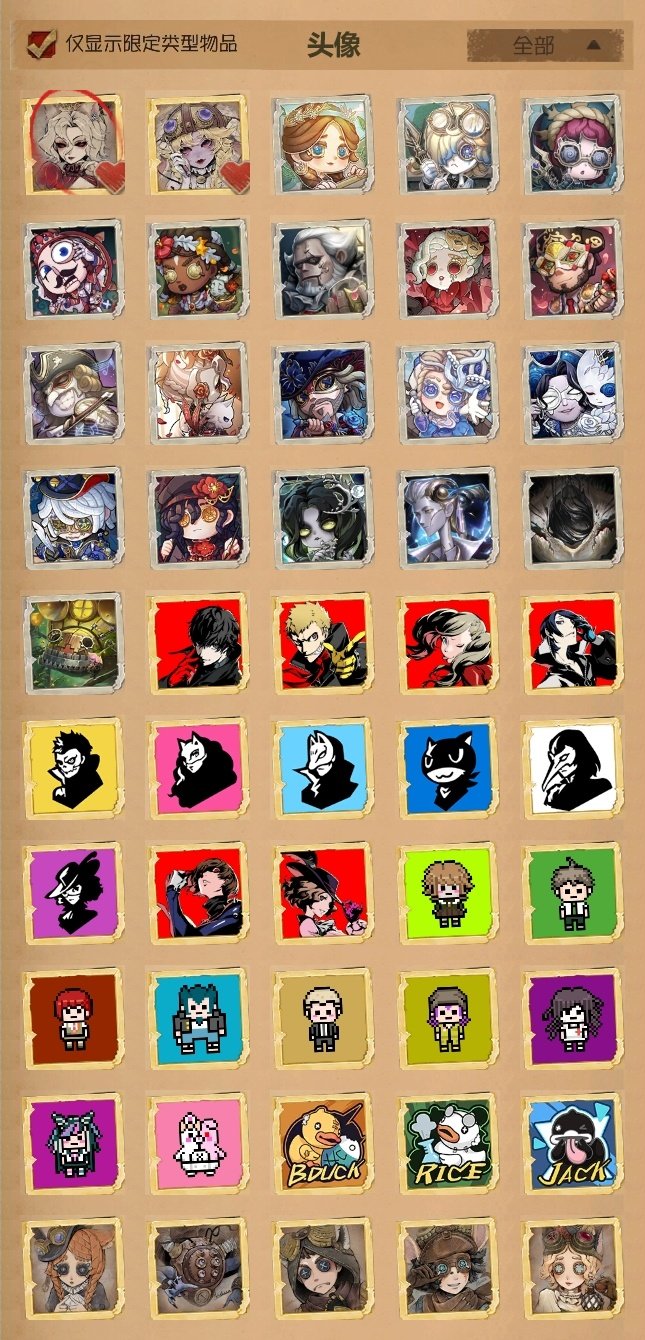Select the blond-haired character avatar on red
The height and width of the screenshot is (1340, 645).
coord(321,645)
